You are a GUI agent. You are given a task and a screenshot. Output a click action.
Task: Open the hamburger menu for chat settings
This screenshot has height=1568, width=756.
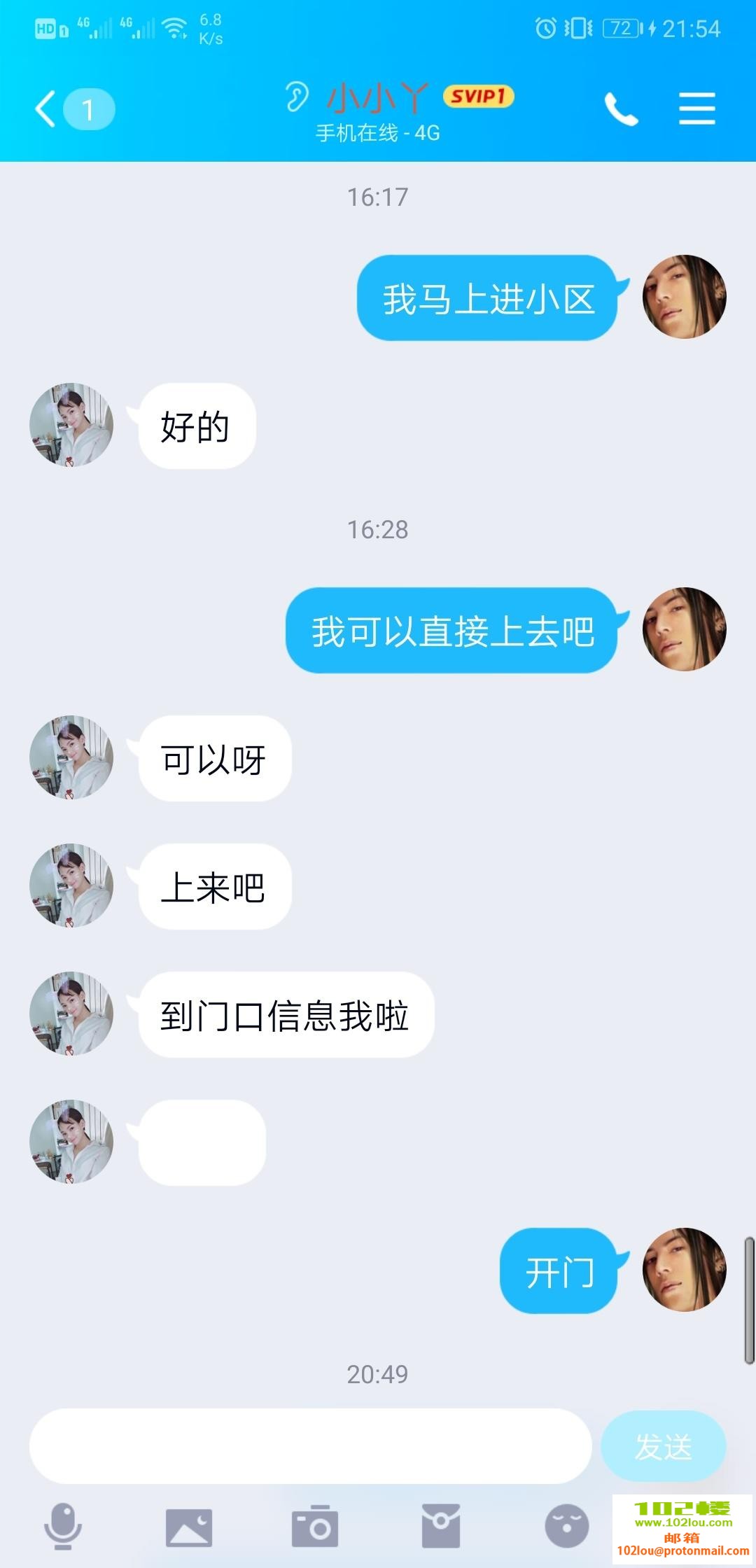point(697,108)
